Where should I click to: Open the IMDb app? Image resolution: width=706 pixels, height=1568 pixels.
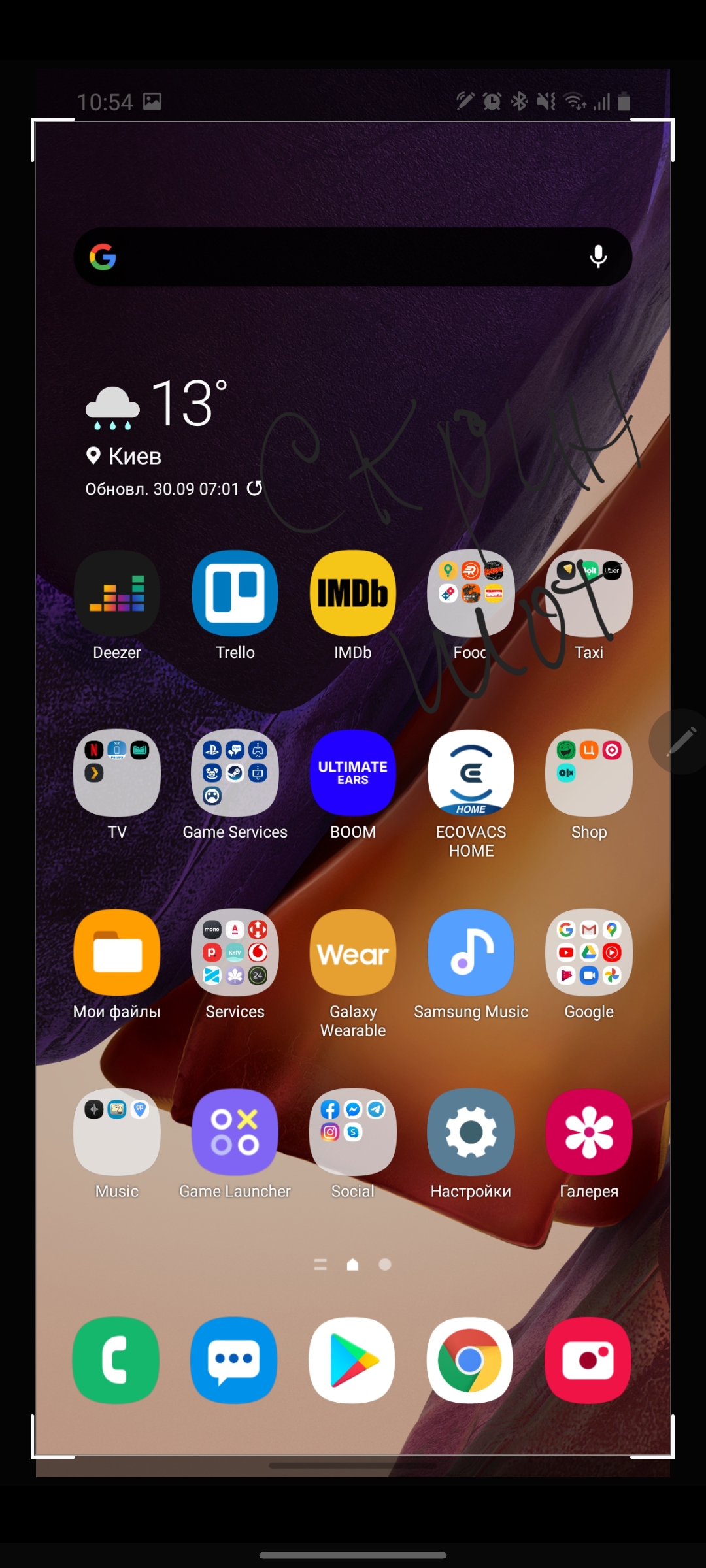(353, 593)
